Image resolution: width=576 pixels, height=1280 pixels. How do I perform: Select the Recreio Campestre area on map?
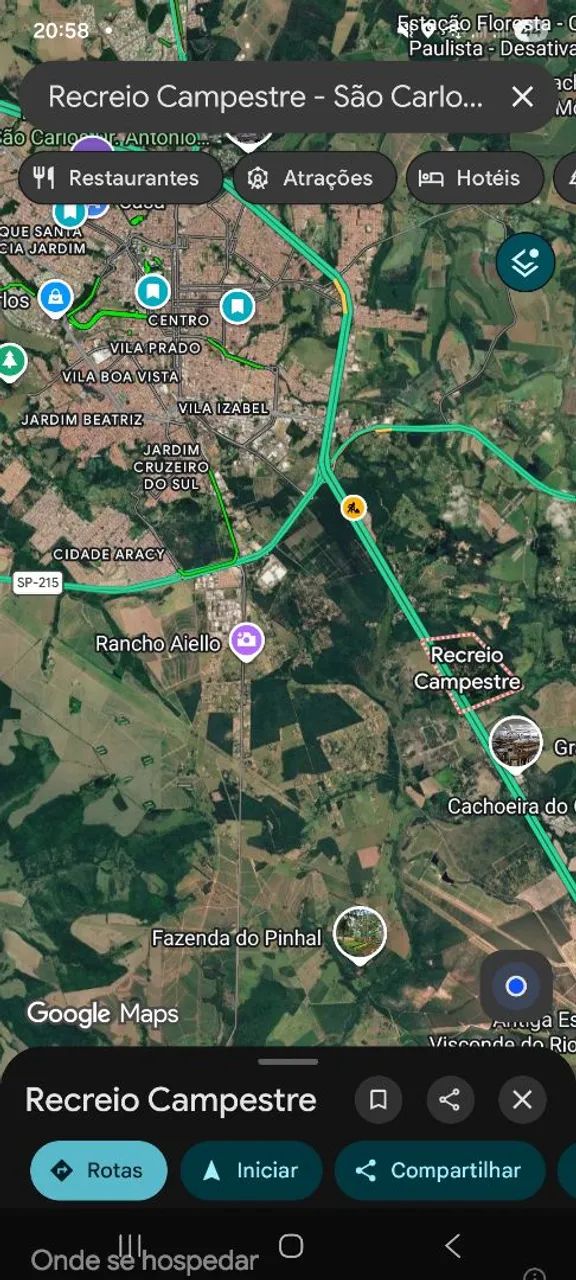point(467,669)
